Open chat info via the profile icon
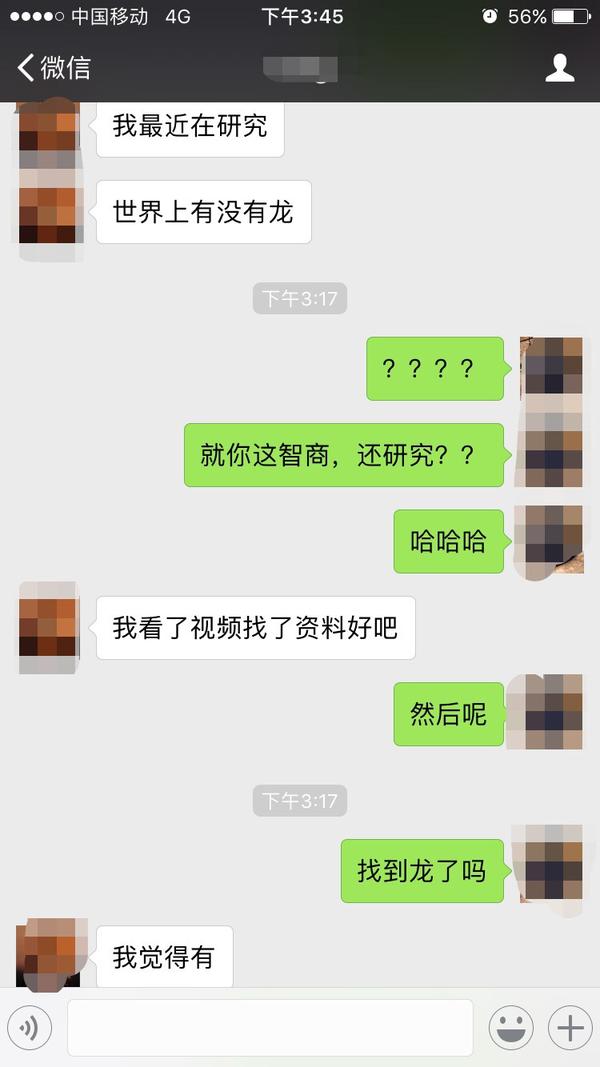This screenshot has width=600, height=1067. (559, 68)
